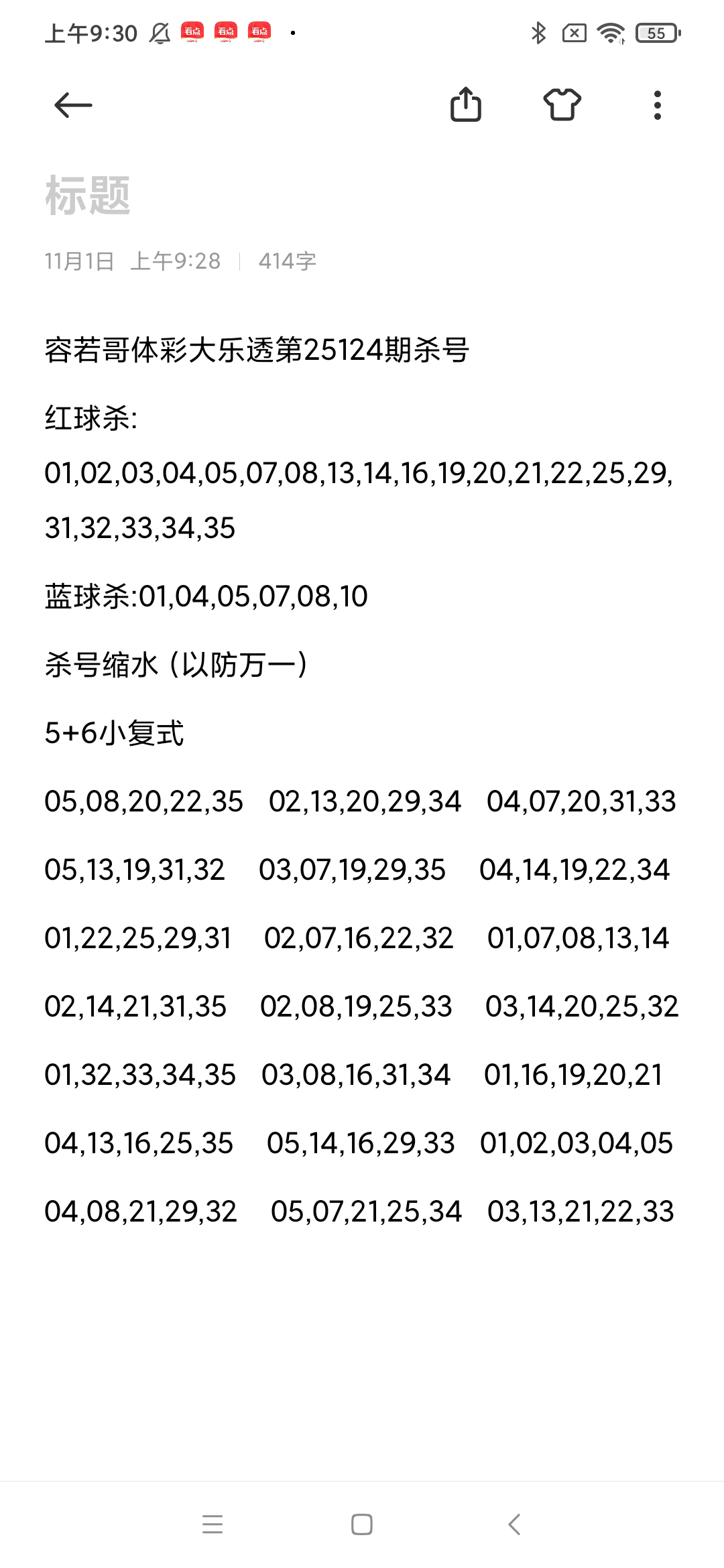The image size is (724, 1568).
Task: Tap the T-shirt theme icon in the toolbar
Action: (562, 105)
